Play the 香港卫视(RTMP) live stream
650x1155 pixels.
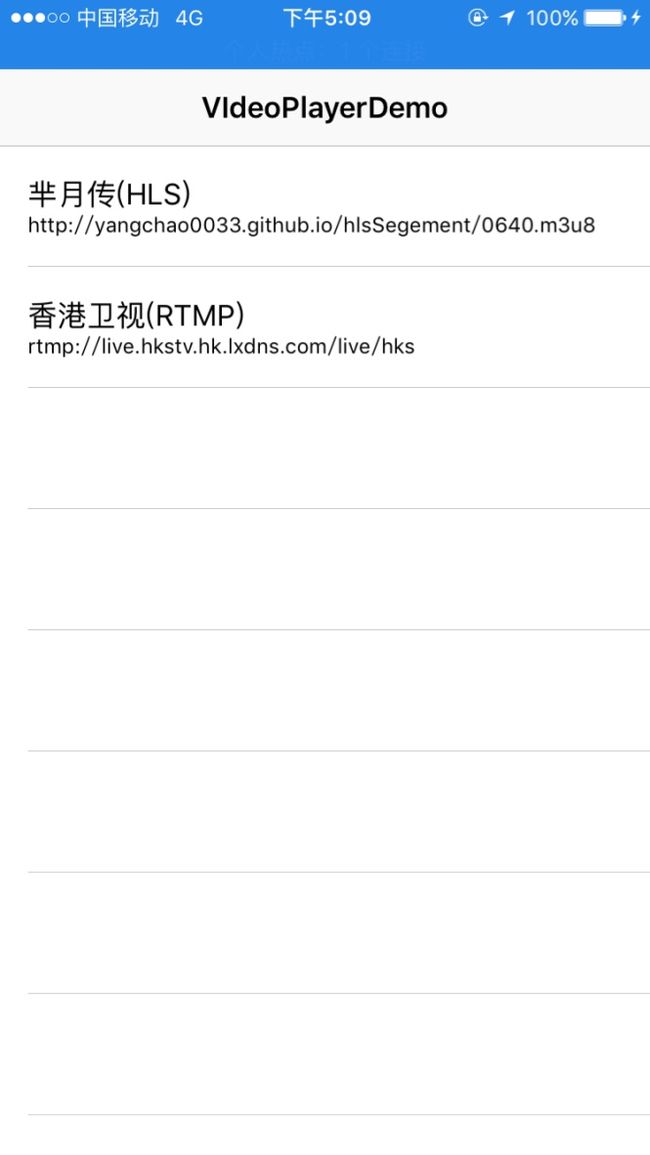click(x=325, y=327)
